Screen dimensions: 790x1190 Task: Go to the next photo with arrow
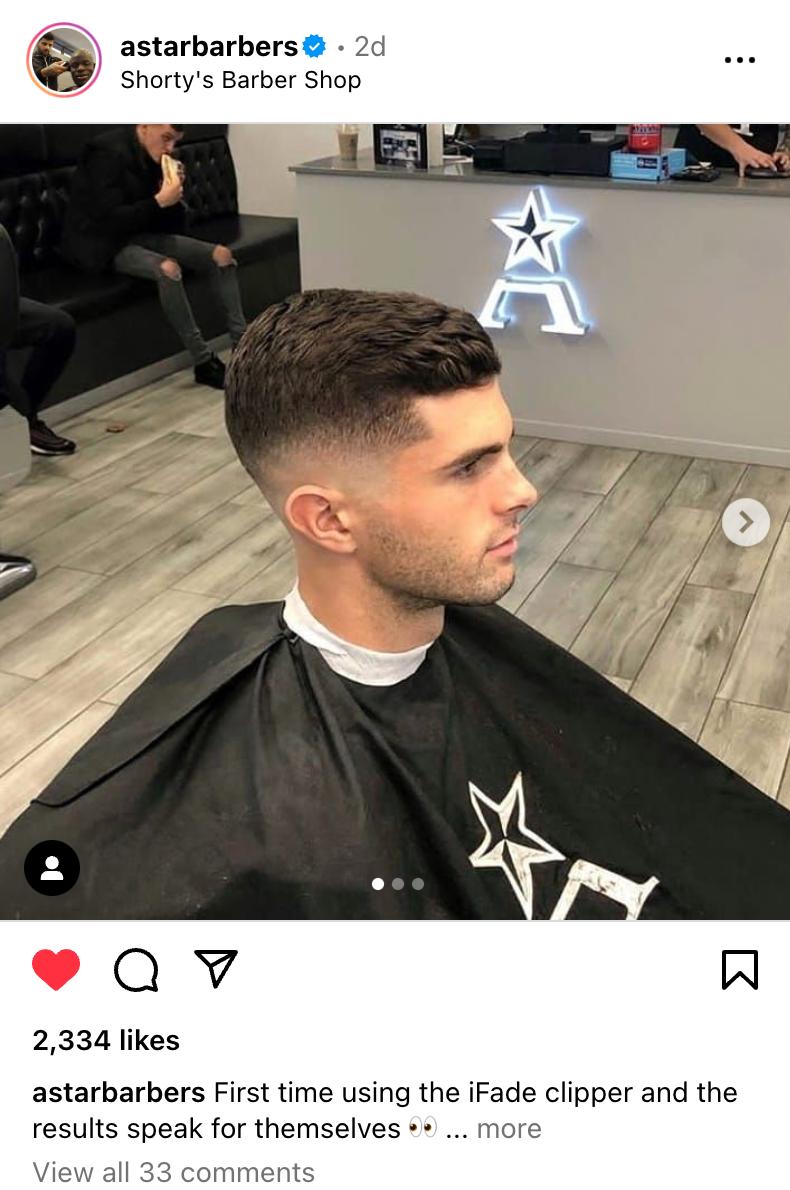(x=745, y=521)
